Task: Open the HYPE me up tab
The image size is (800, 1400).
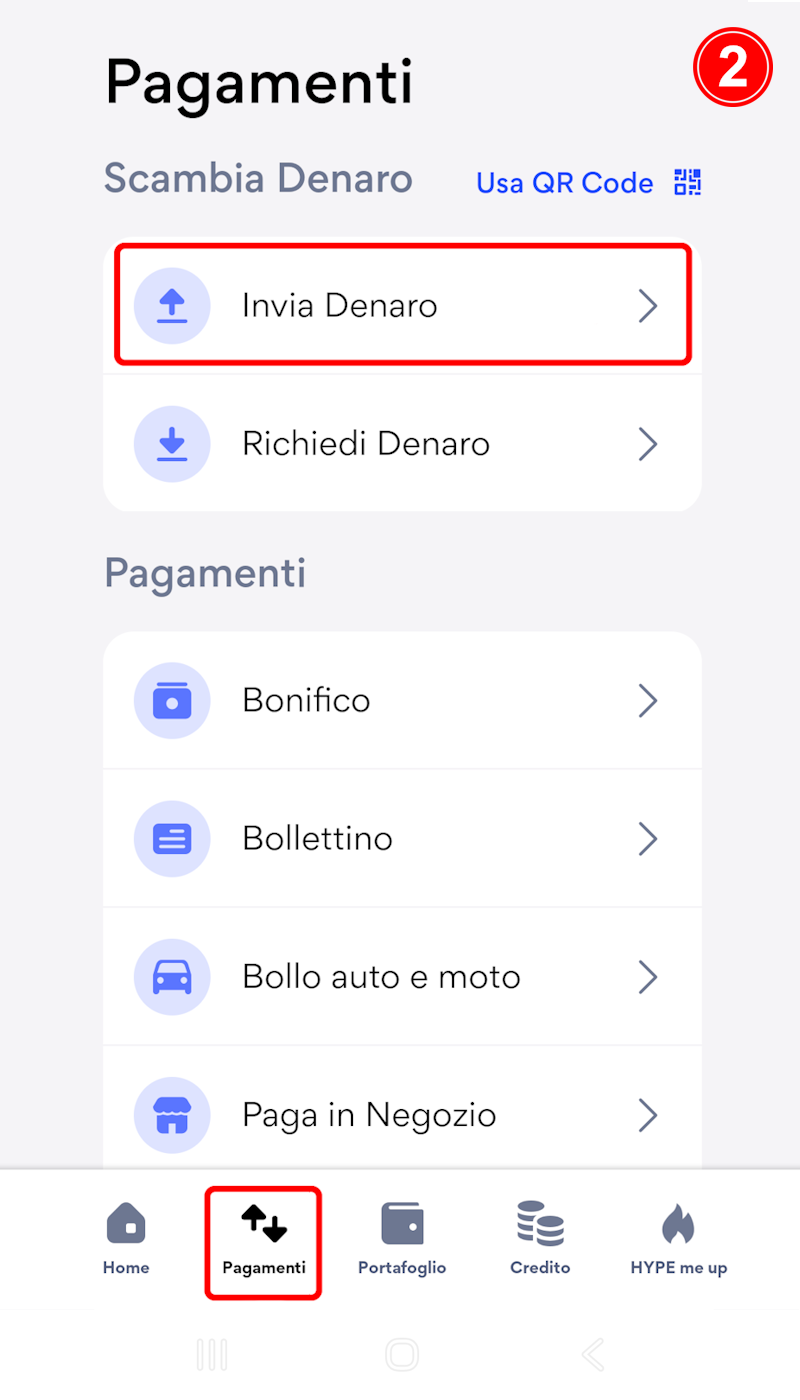Action: pyautogui.click(x=678, y=1240)
